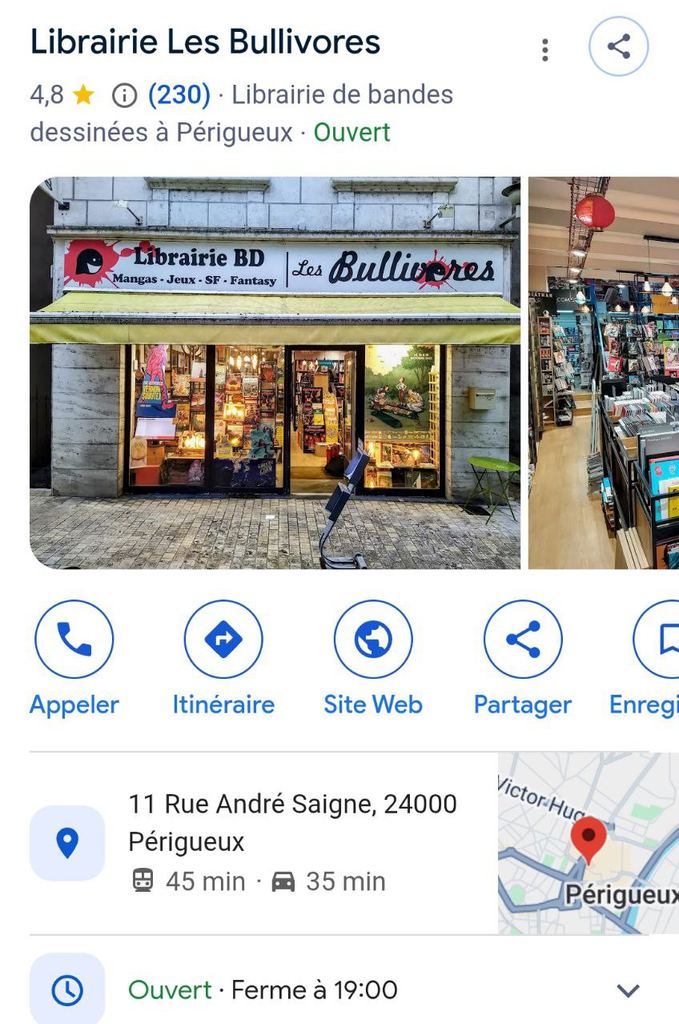
Task: Call the bookstore with Appeler
Action: 74,640
